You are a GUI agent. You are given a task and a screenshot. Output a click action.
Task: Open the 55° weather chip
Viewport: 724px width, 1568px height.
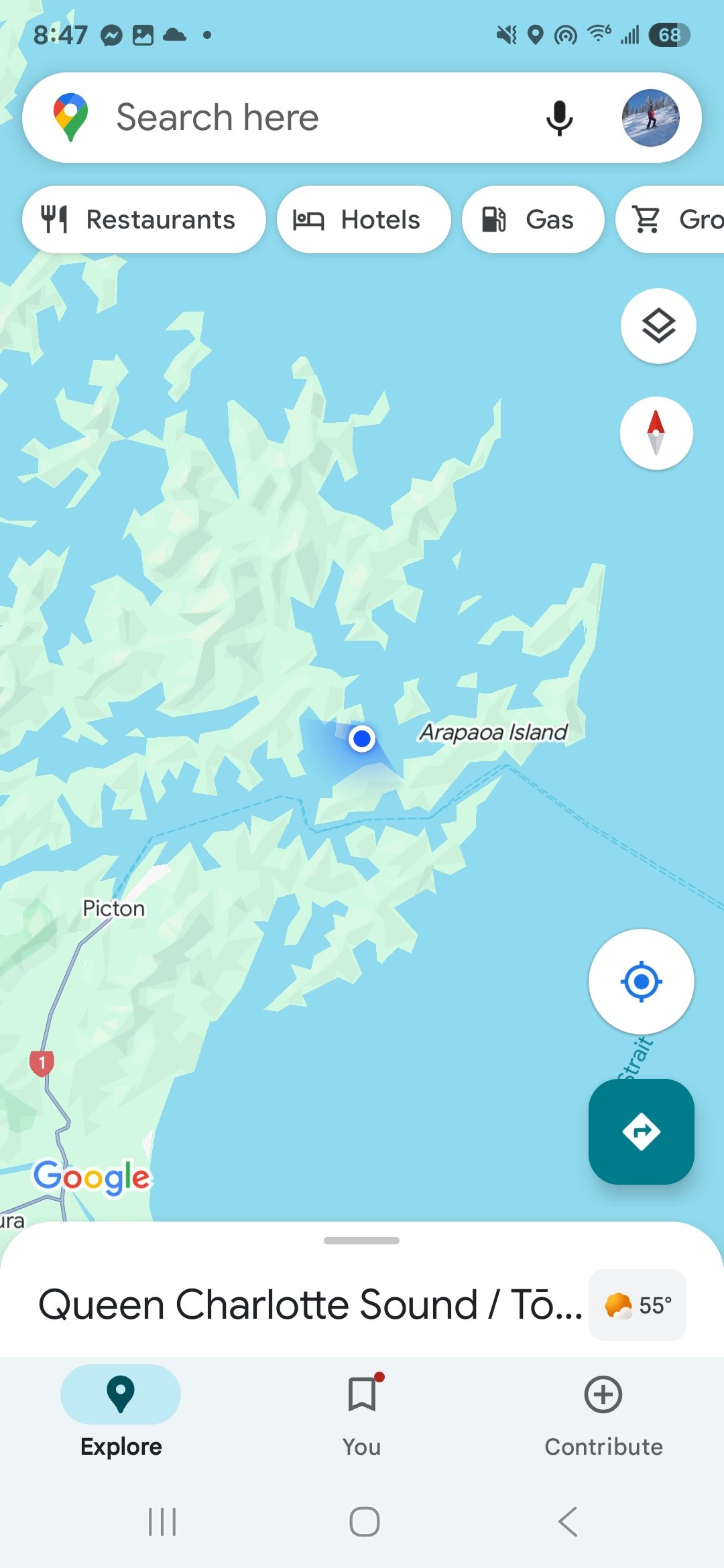tap(637, 1305)
